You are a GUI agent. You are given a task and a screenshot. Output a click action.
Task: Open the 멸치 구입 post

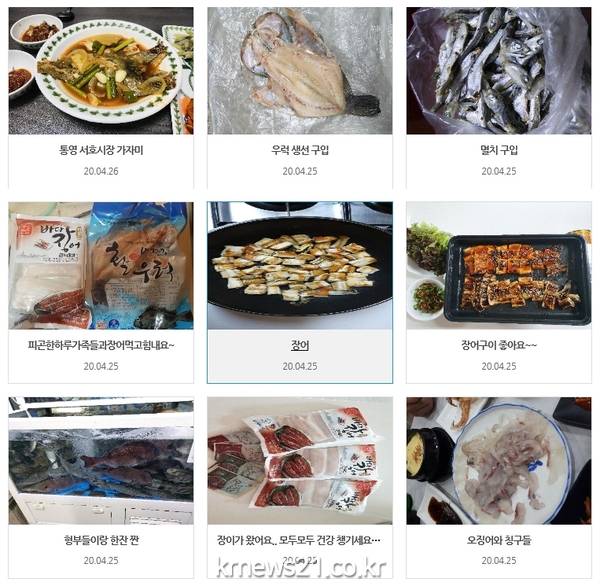tap(498, 150)
